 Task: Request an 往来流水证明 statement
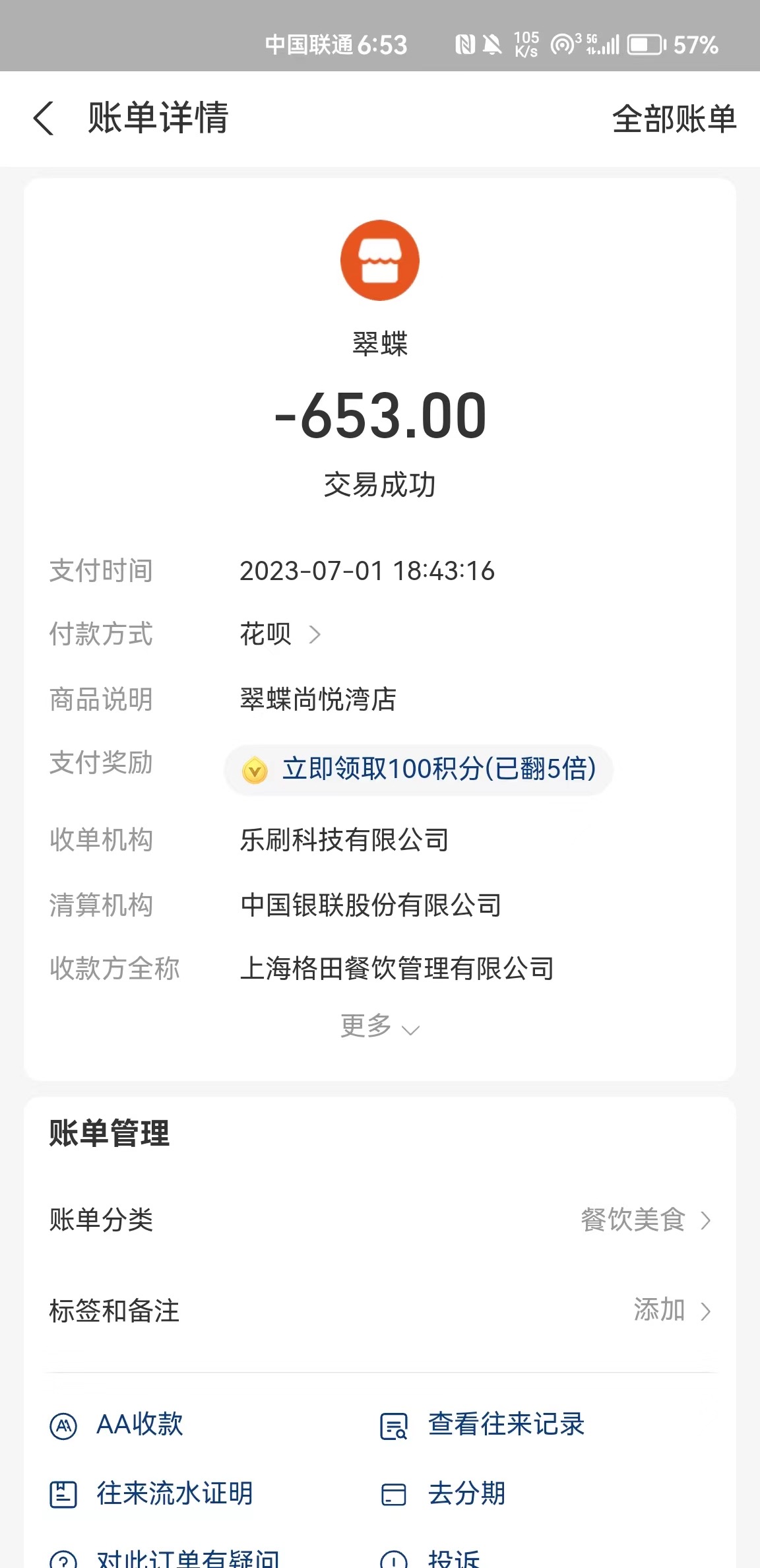(x=152, y=1493)
